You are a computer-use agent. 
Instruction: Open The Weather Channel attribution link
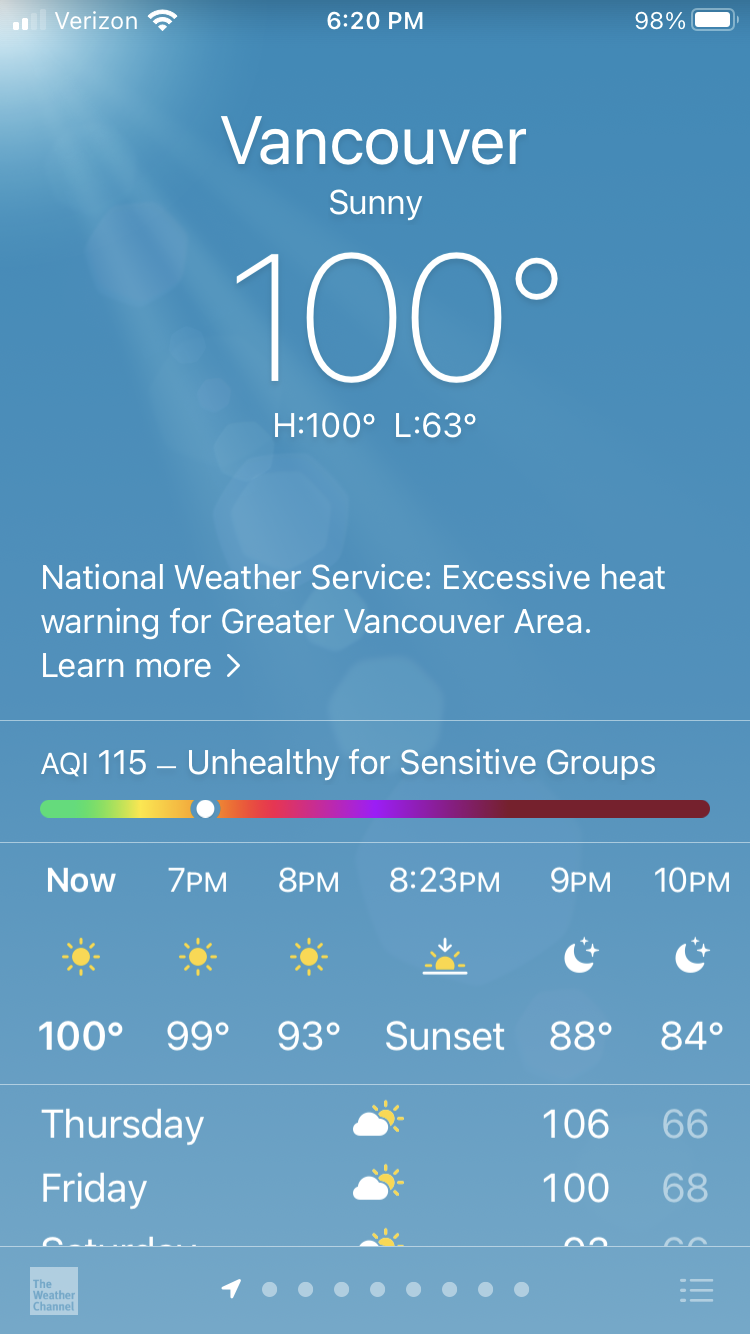(x=54, y=1290)
